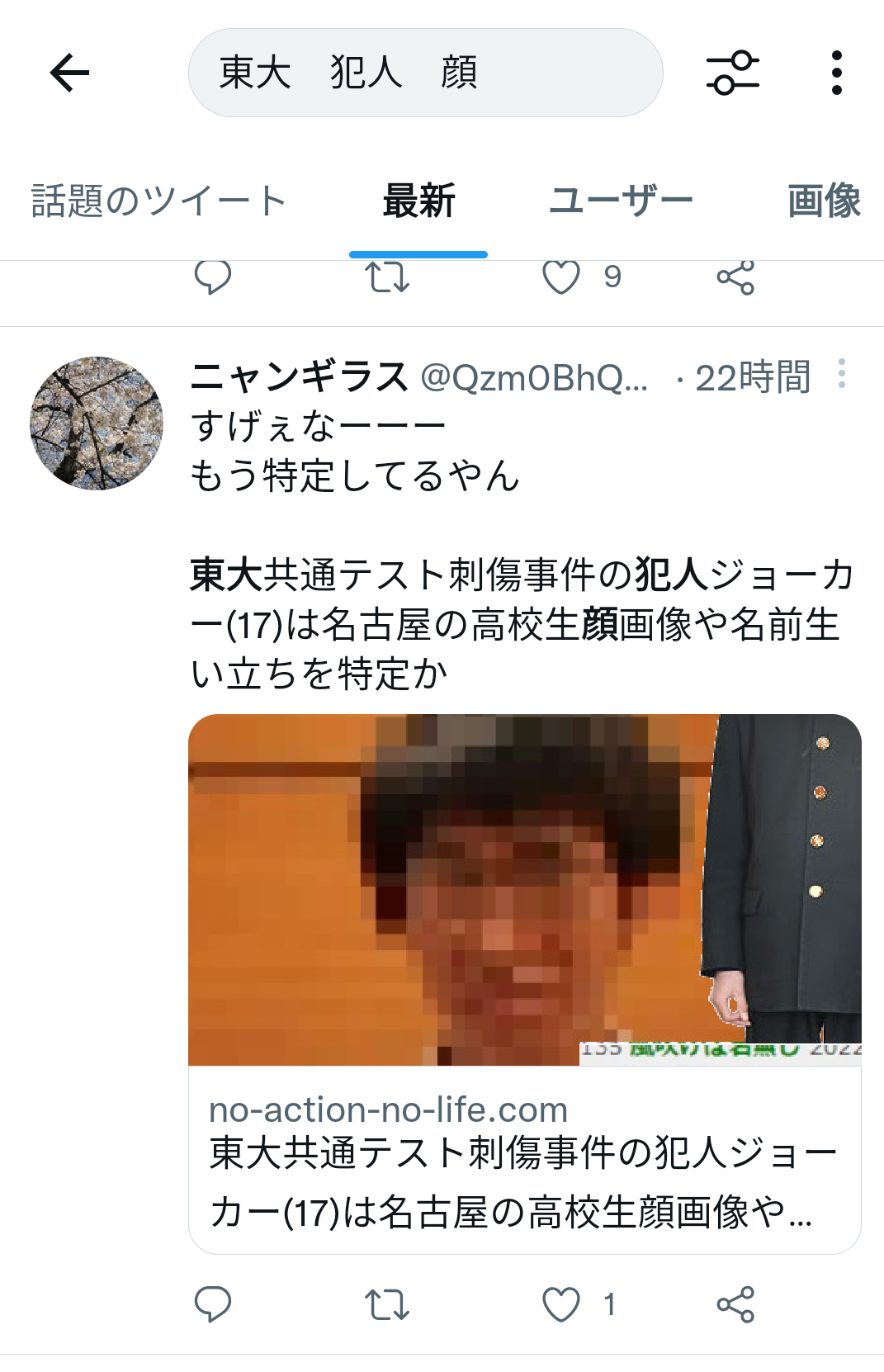884x1372 pixels.
Task: Go back using the arrow icon
Action: (x=69, y=73)
